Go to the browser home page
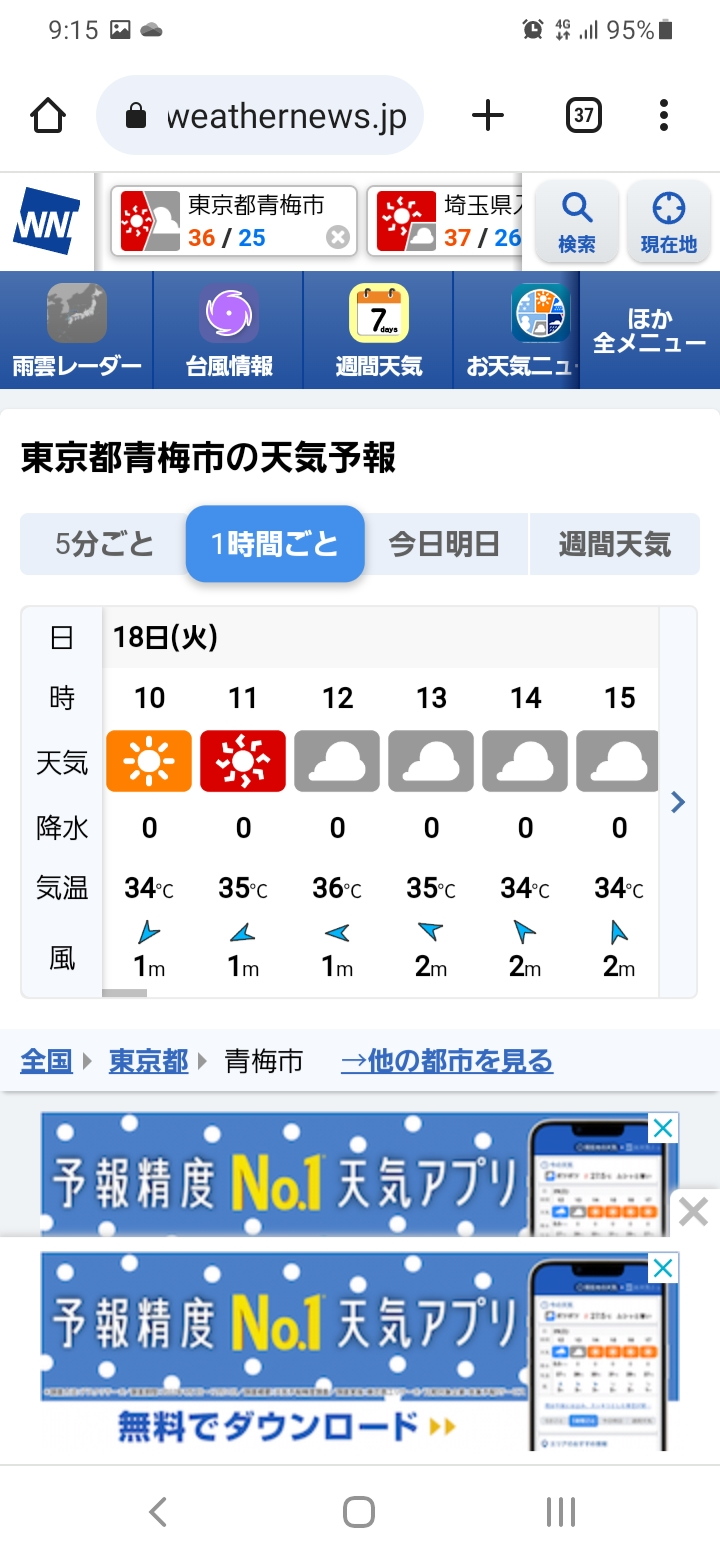The image size is (720, 1560). click(48, 116)
